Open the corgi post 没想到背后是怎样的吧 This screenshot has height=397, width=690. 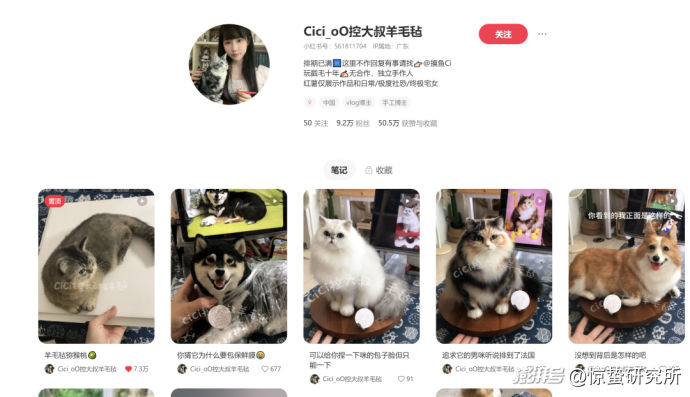(x=627, y=266)
